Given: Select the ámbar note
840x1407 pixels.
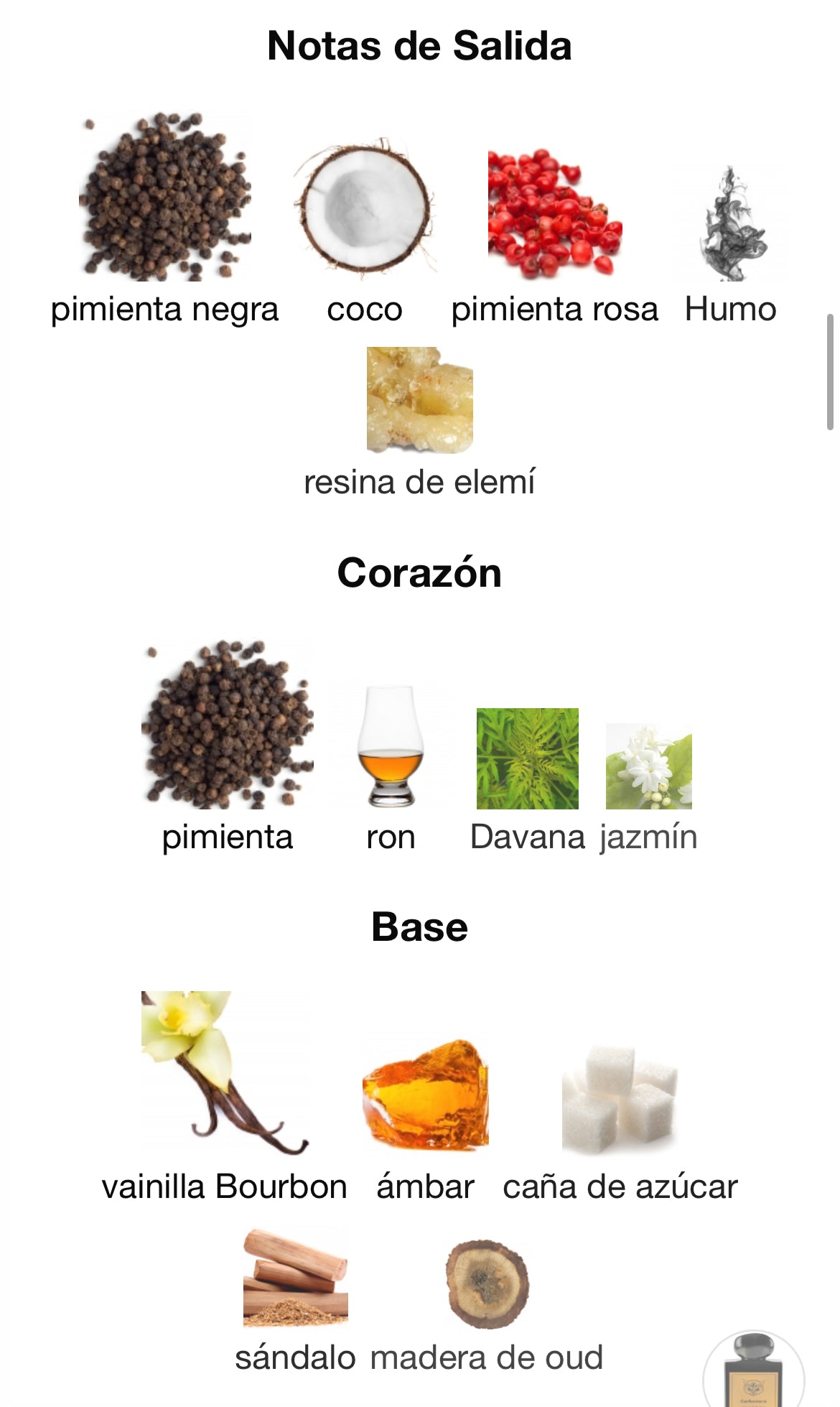Looking at the screenshot, I should pos(425,1095).
